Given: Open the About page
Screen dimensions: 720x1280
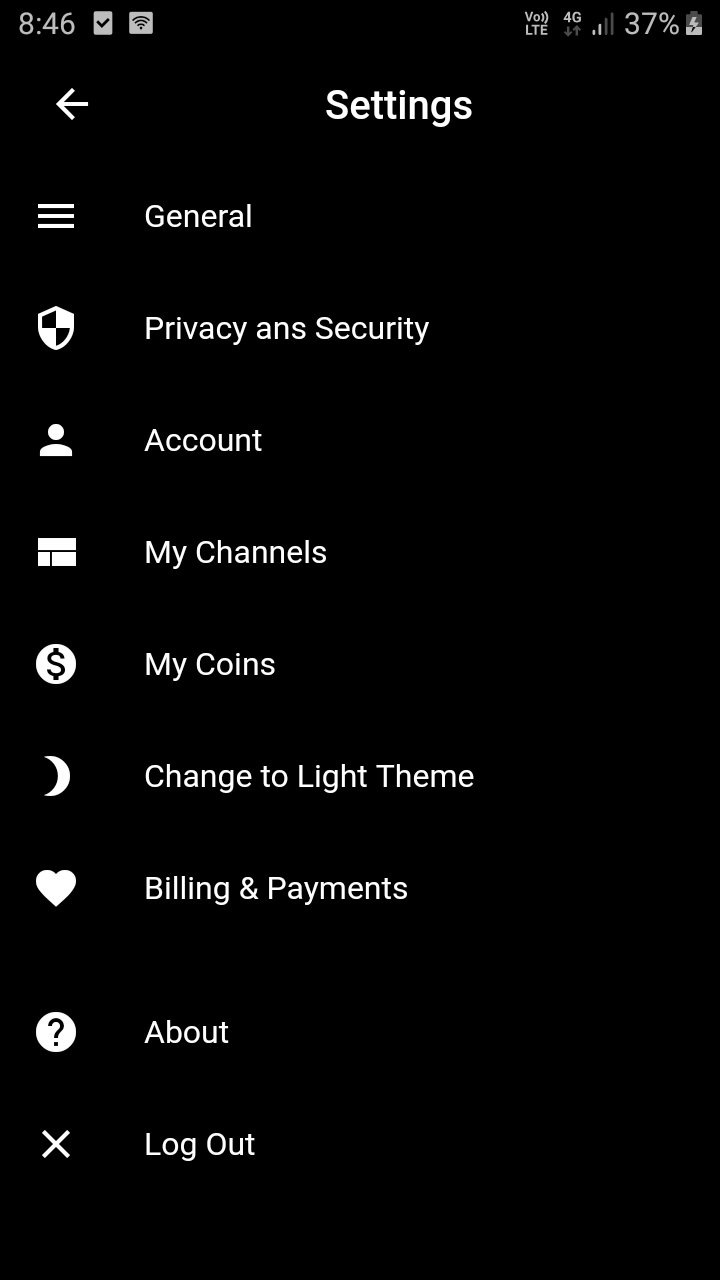Looking at the screenshot, I should 186,1032.
